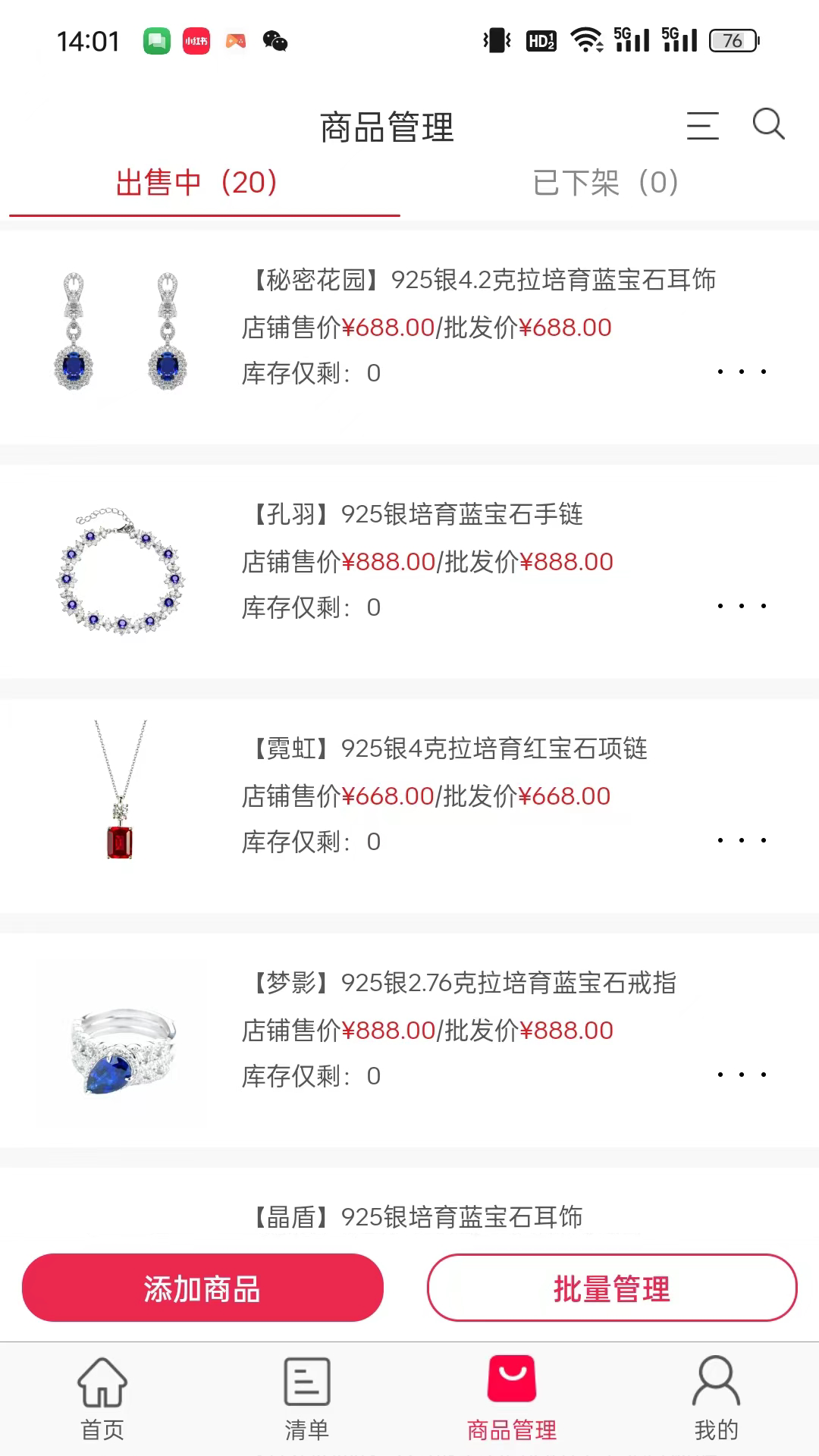Image resolution: width=819 pixels, height=1456 pixels.
Task: Go to the 首页 tab
Action: [x=102, y=1398]
